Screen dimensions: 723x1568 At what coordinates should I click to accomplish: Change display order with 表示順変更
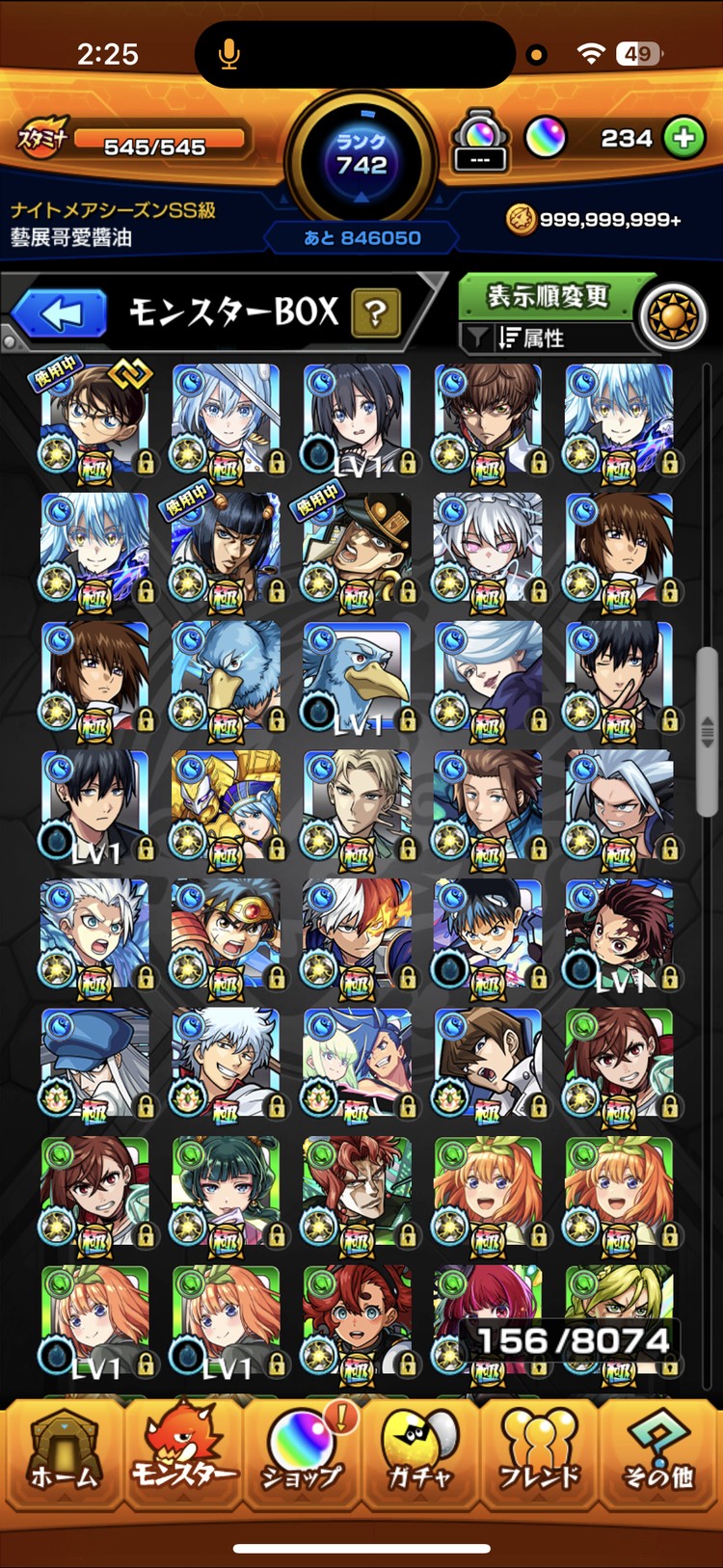coord(547,296)
